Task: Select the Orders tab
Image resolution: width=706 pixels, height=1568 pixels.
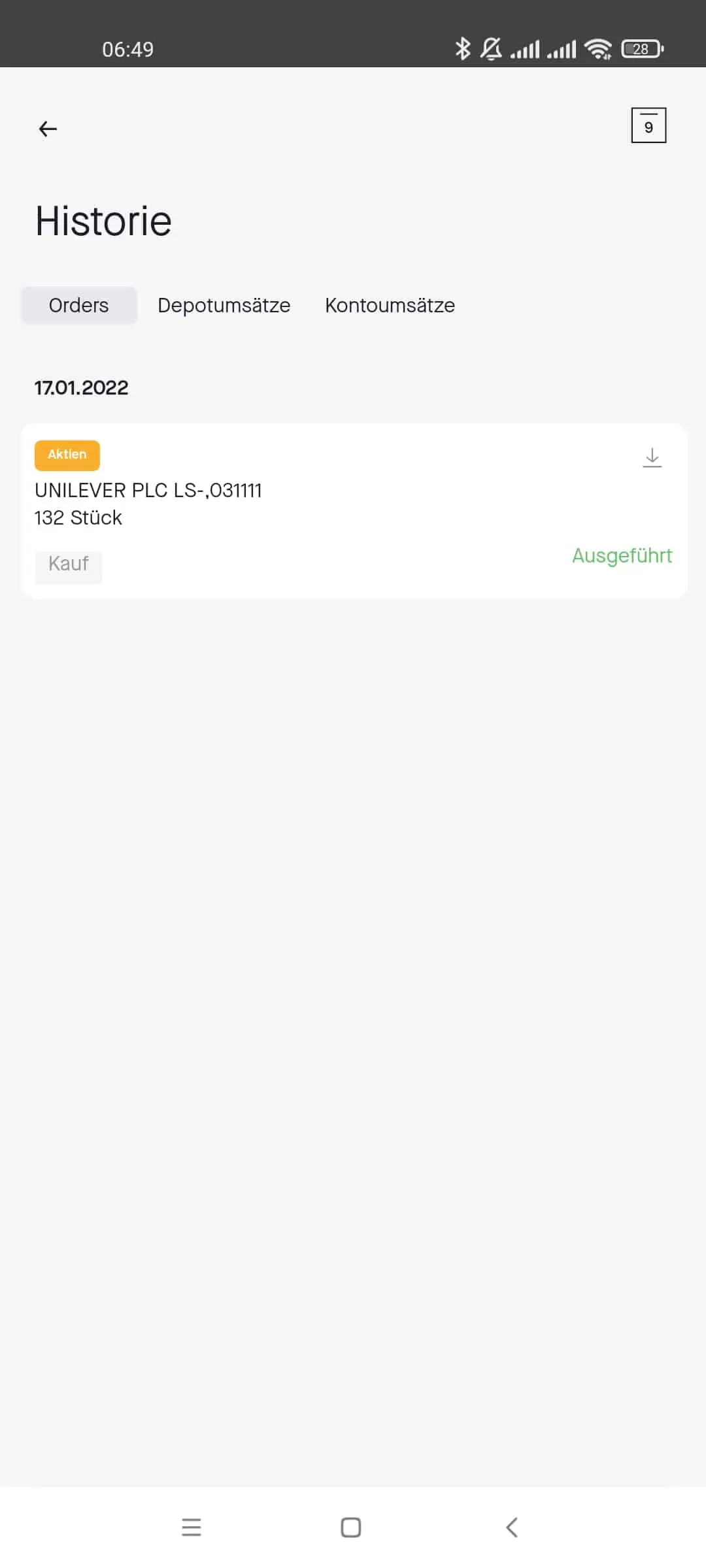Action: (x=79, y=305)
